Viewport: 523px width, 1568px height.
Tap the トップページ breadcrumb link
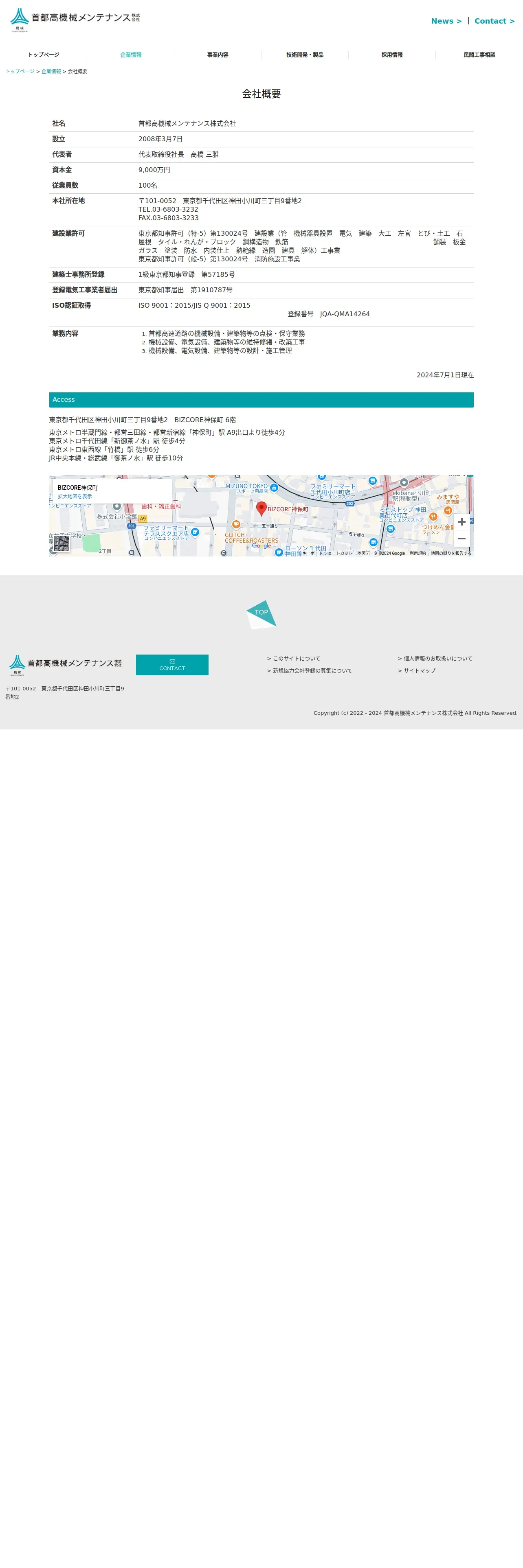(x=20, y=71)
